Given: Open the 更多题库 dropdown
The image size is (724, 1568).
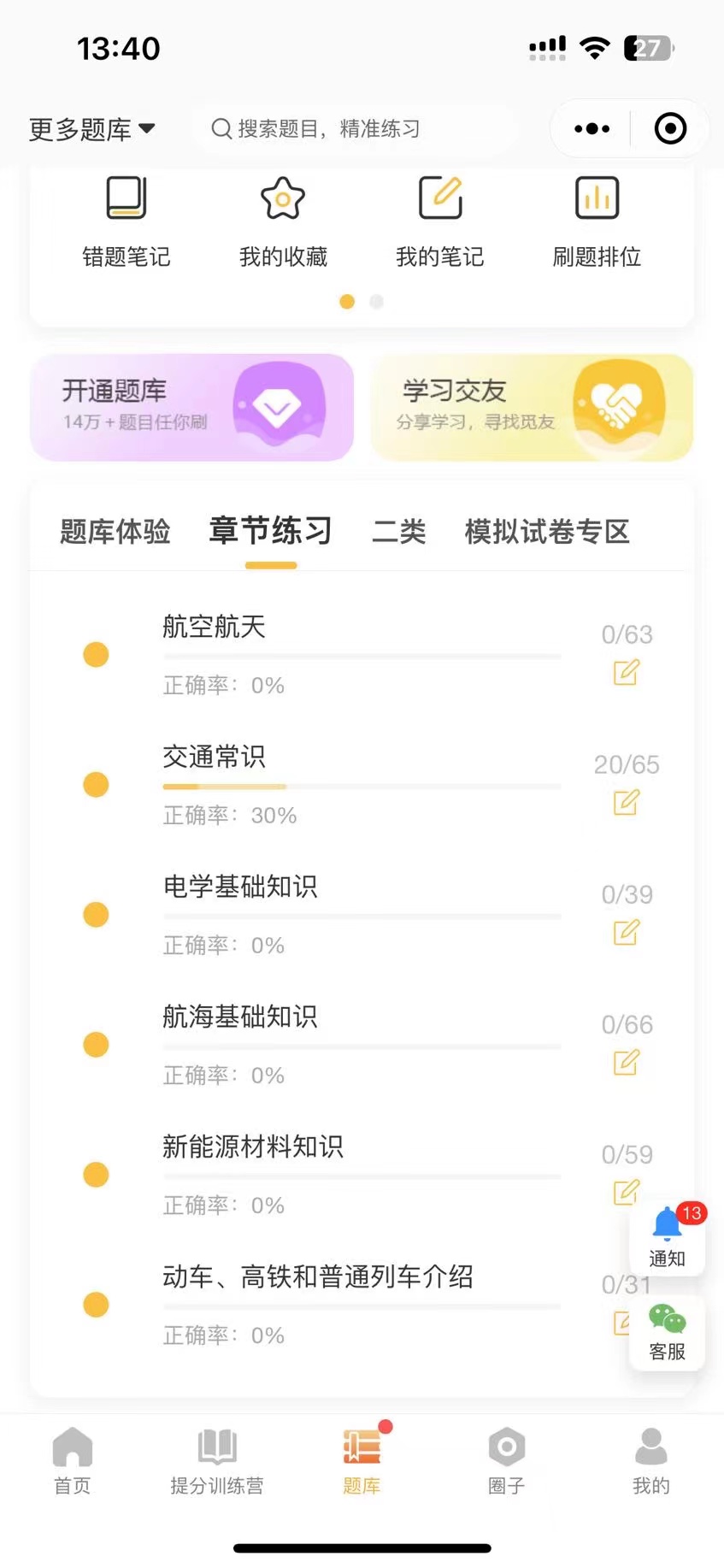Looking at the screenshot, I should click(x=91, y=129).
